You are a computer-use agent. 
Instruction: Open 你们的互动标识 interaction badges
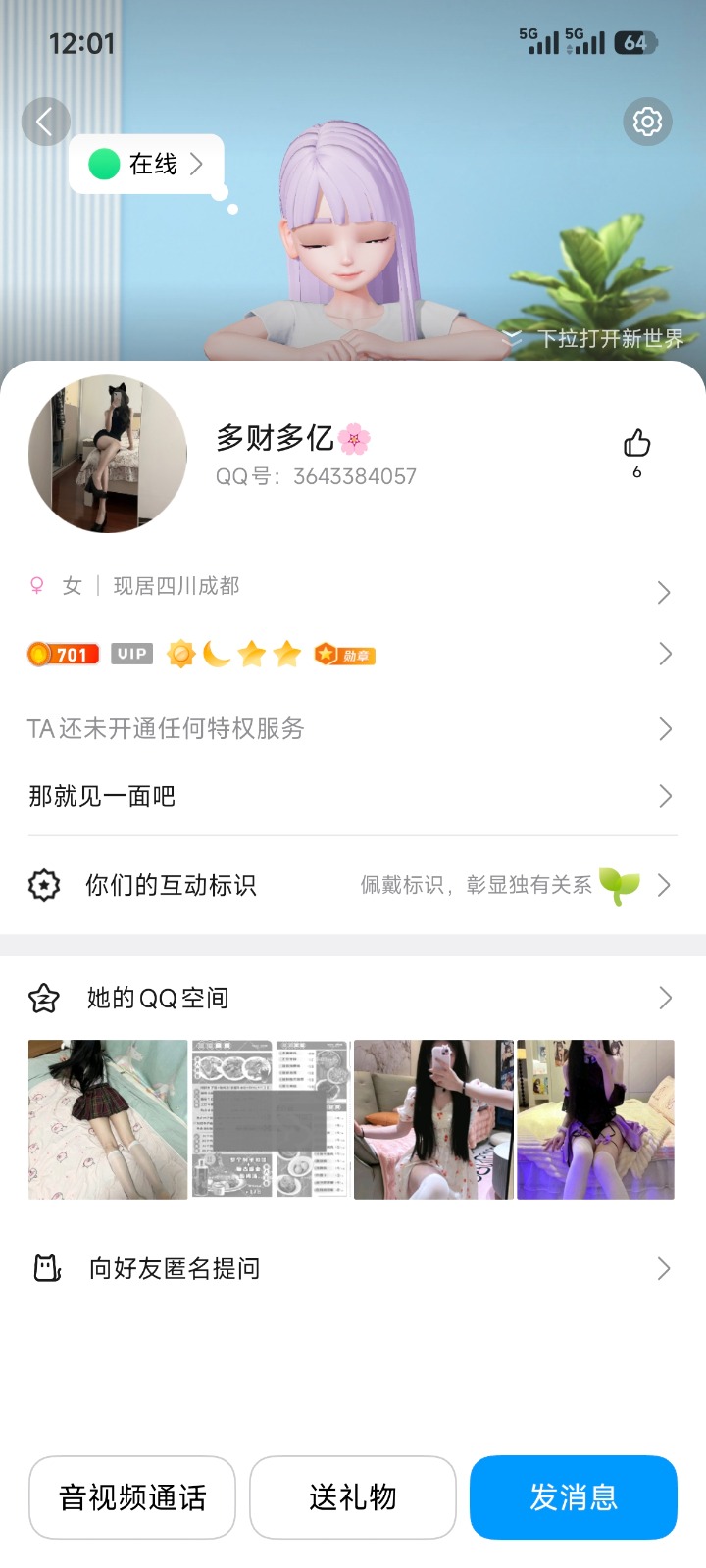pyautogui.click(x=351, y=885)
